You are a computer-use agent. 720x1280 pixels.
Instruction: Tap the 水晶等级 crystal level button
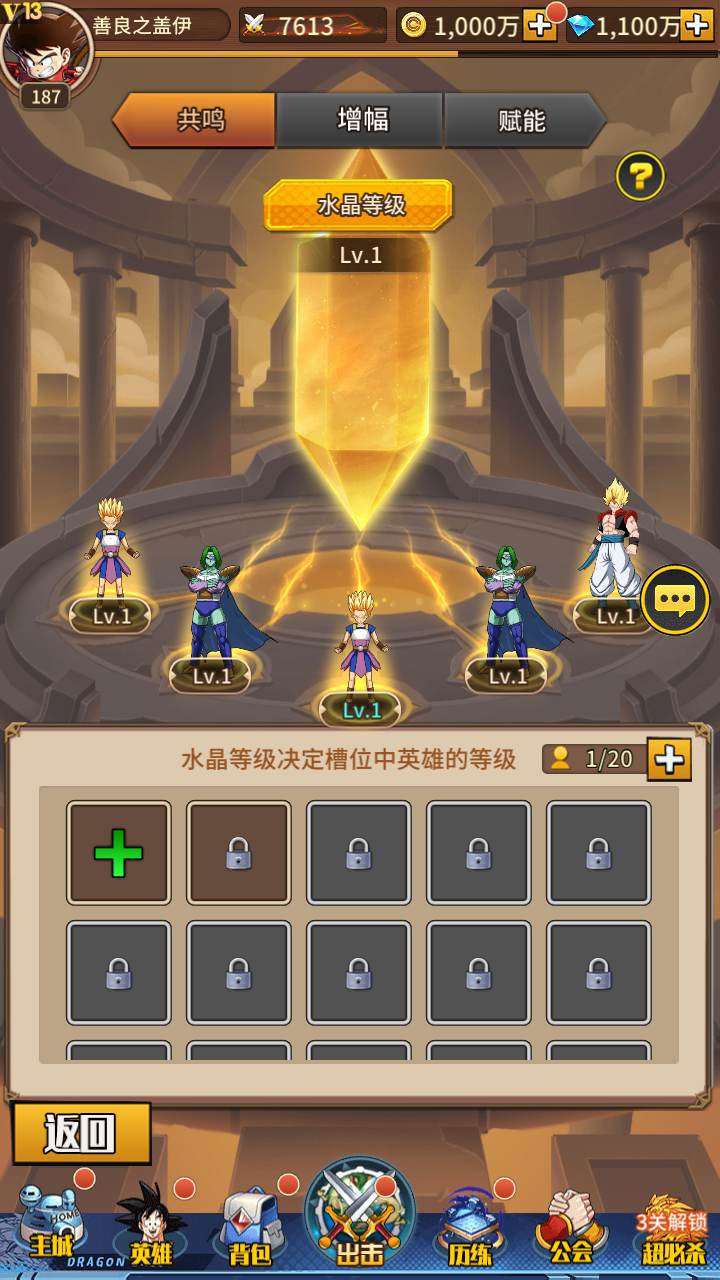click(358, 205)
